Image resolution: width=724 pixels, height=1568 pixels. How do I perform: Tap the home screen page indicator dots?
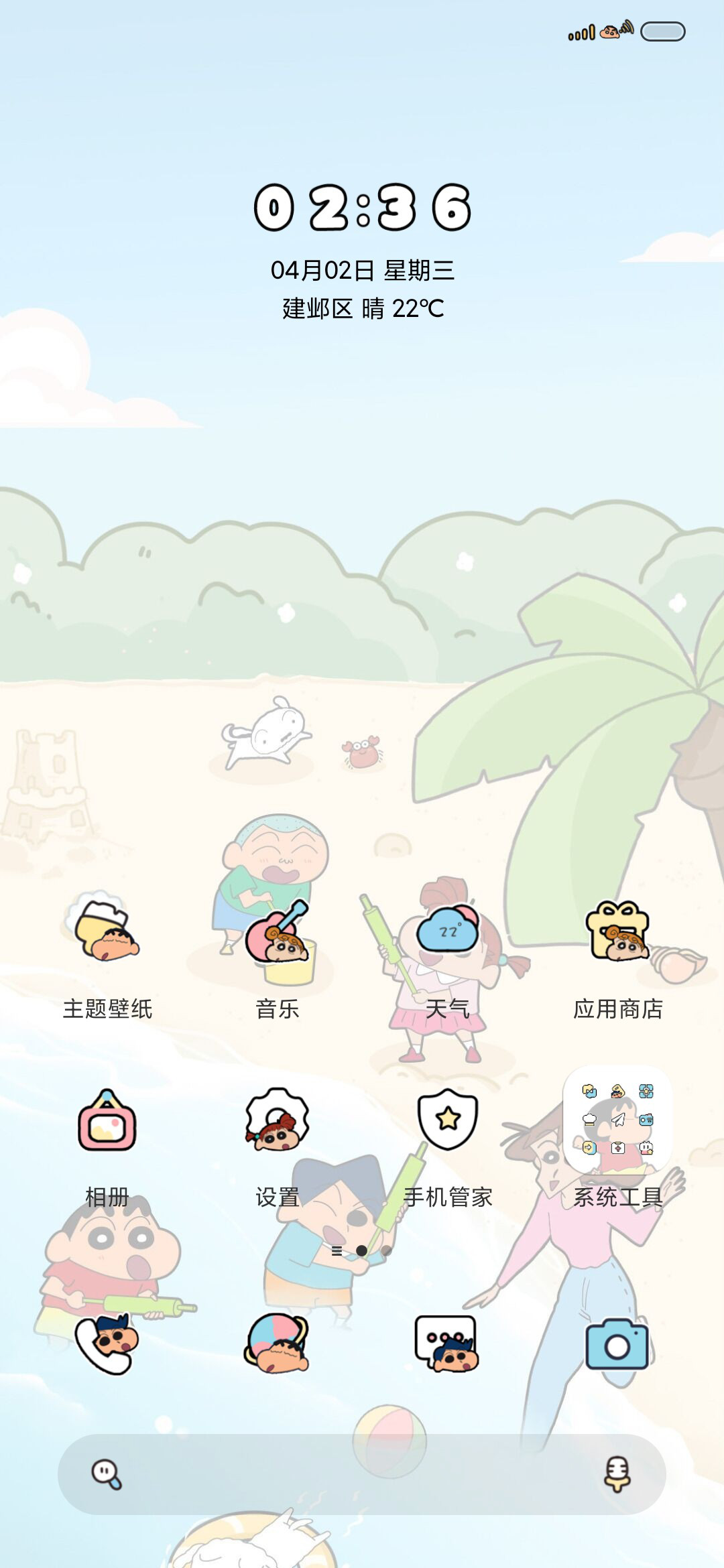pos(362,1250)
